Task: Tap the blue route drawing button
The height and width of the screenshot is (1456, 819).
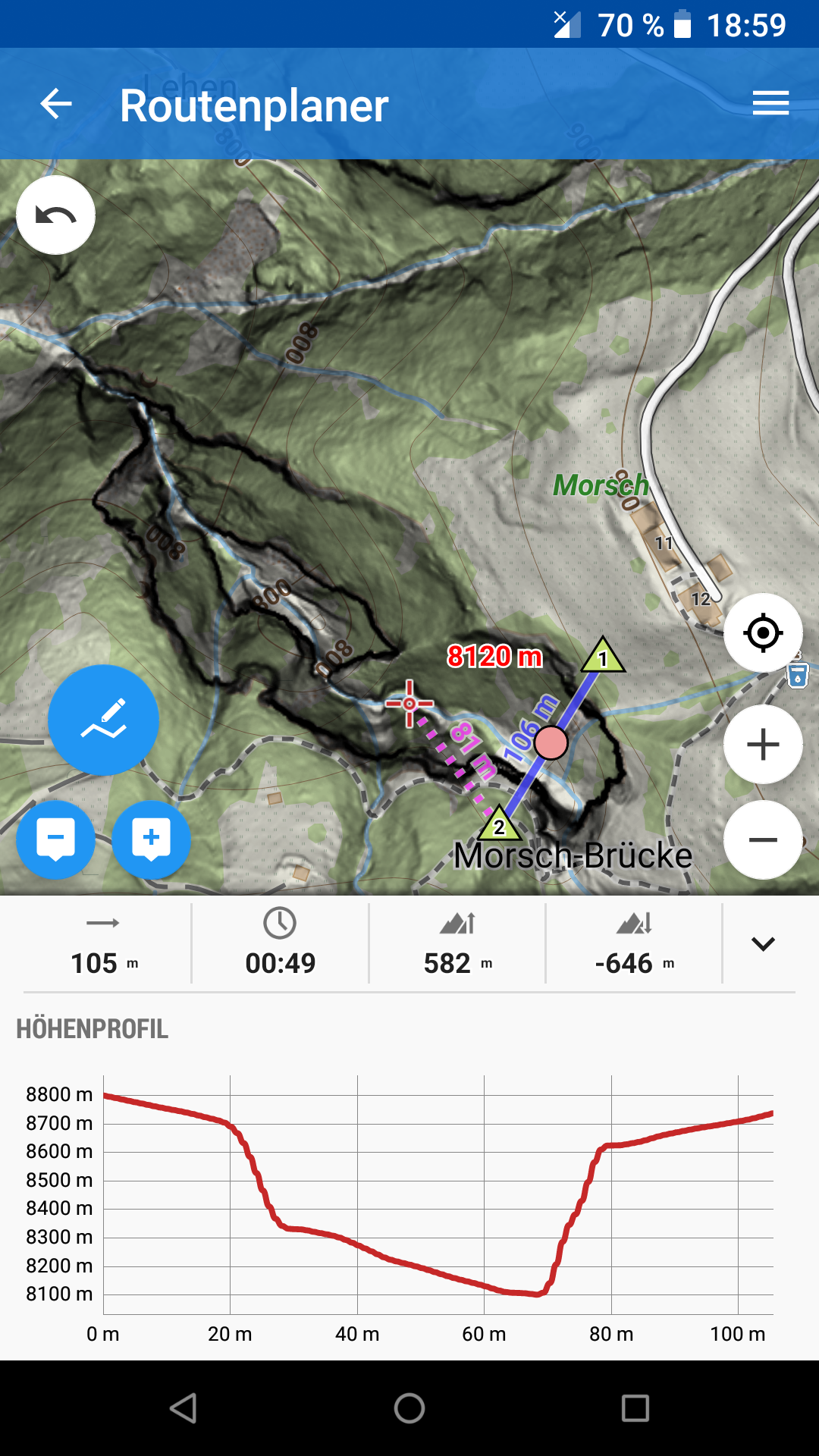Action: pyautogui.click(x=103, y=720)
